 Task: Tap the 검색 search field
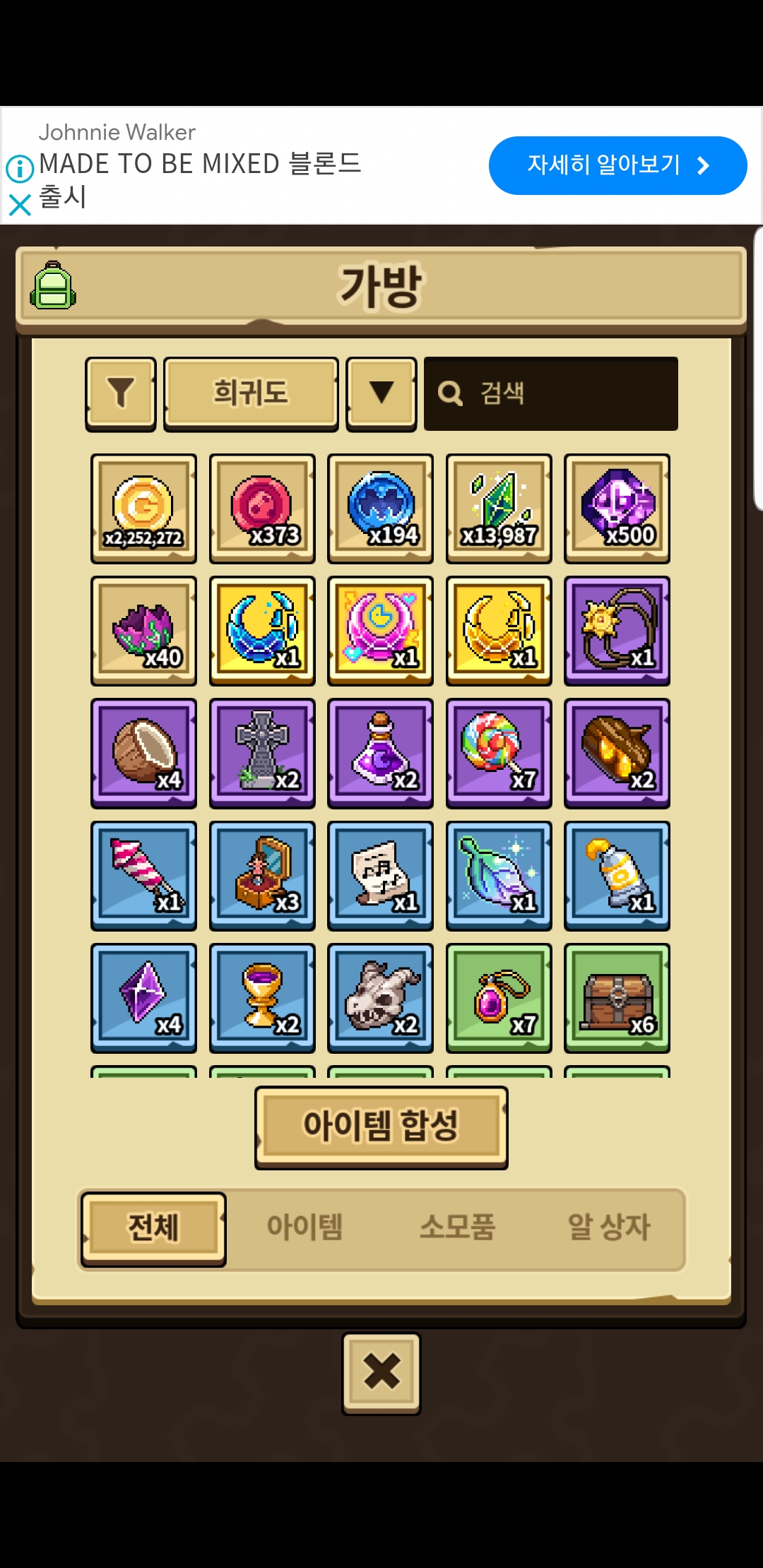coord(551,393)
